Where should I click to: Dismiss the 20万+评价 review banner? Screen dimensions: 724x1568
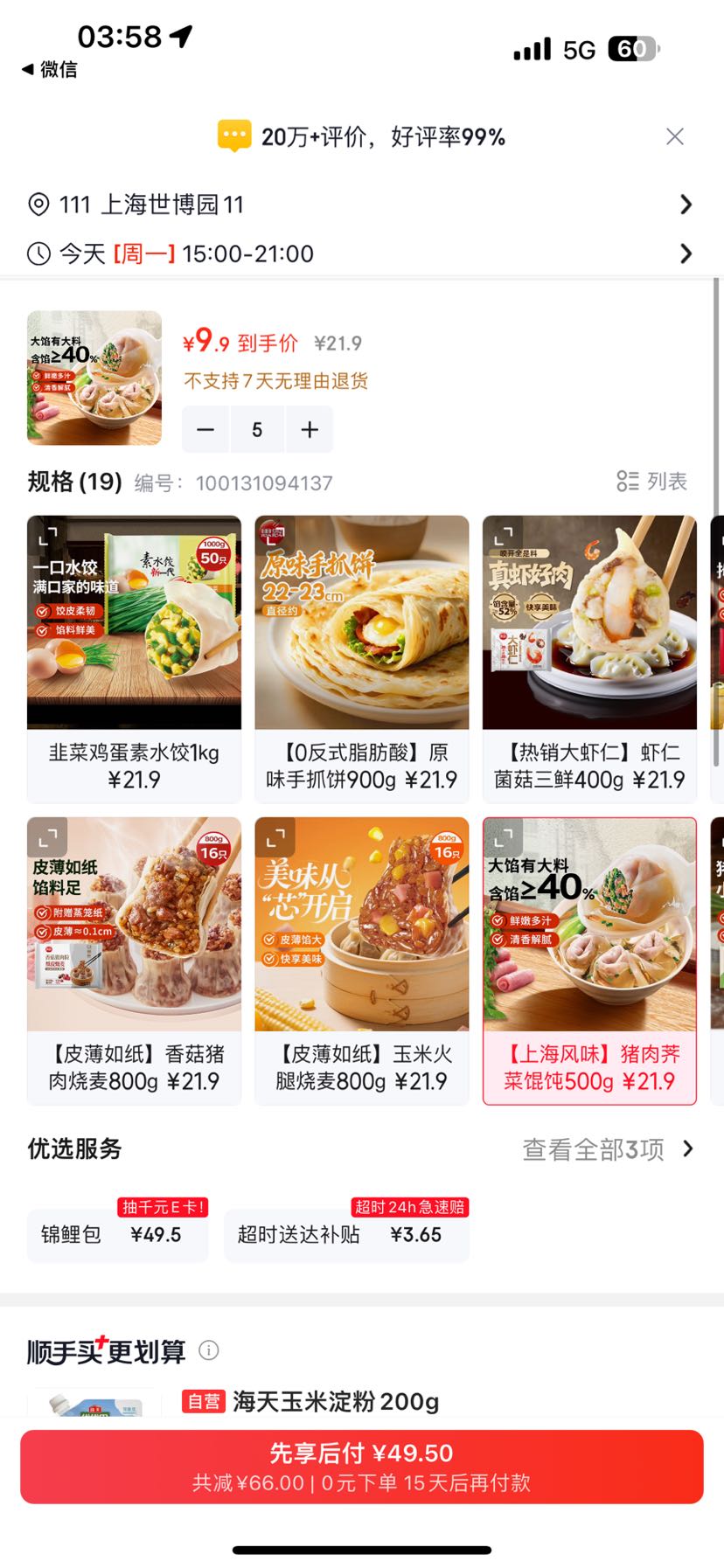[x=674, y=136]
